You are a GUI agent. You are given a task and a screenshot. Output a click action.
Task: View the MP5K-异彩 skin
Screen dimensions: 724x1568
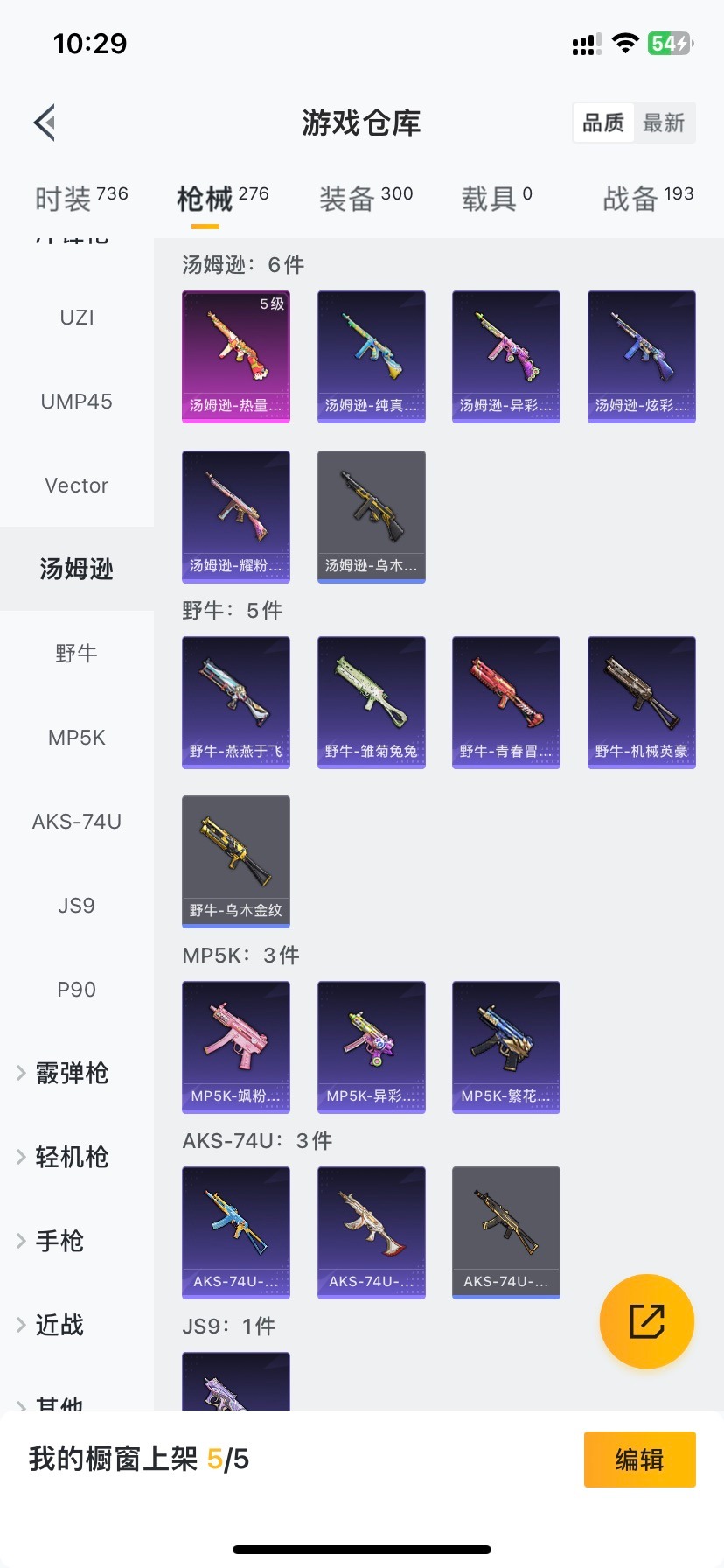(371, 1046)
